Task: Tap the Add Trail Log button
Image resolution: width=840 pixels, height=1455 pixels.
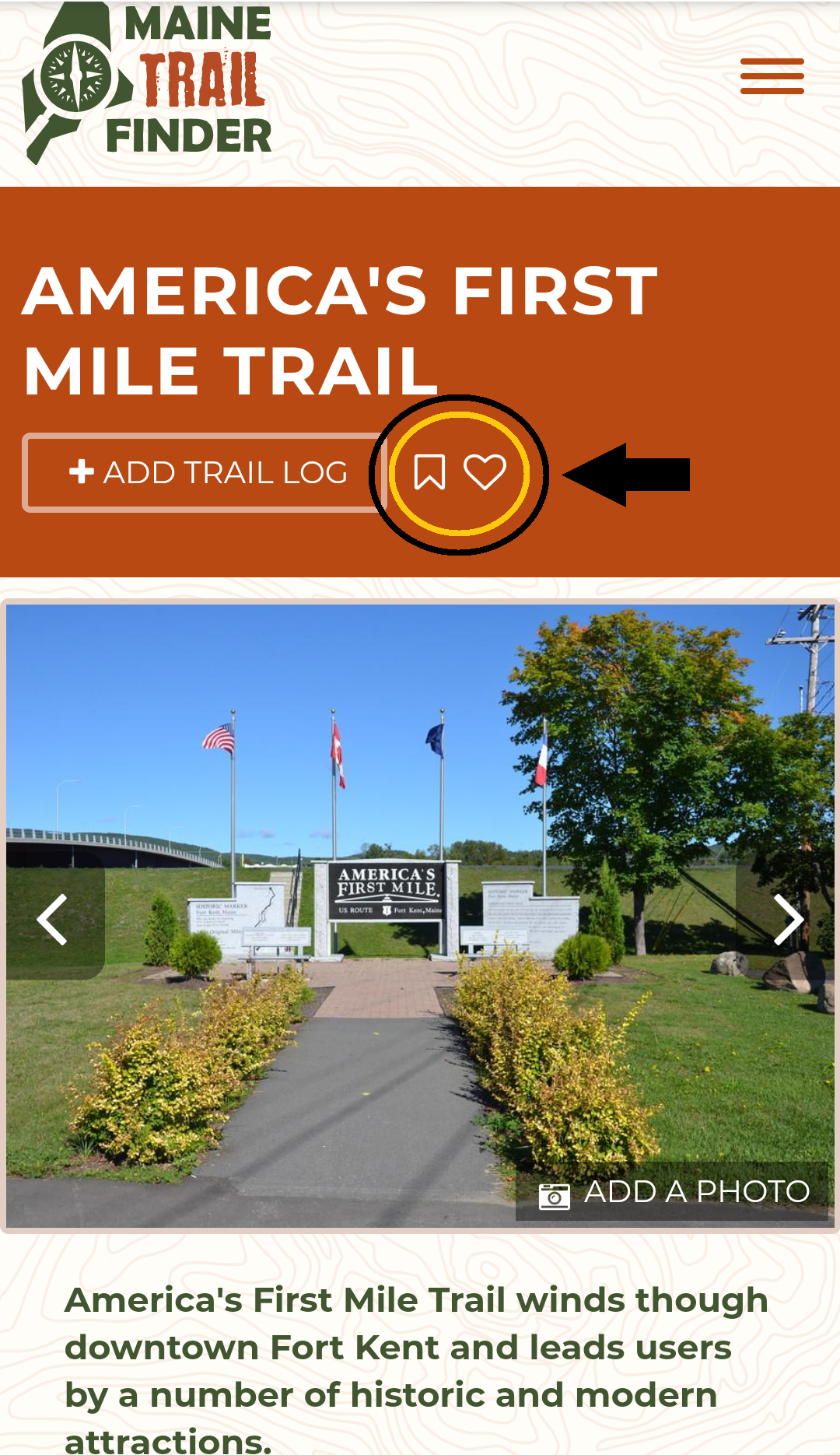Action: click(x=204, y=472)
